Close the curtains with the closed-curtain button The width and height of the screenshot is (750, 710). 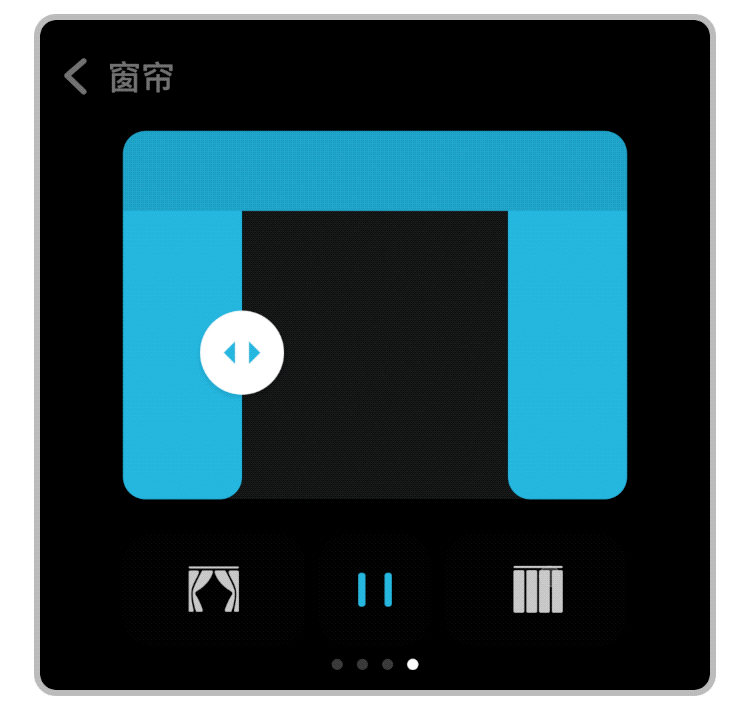(537, 590)
